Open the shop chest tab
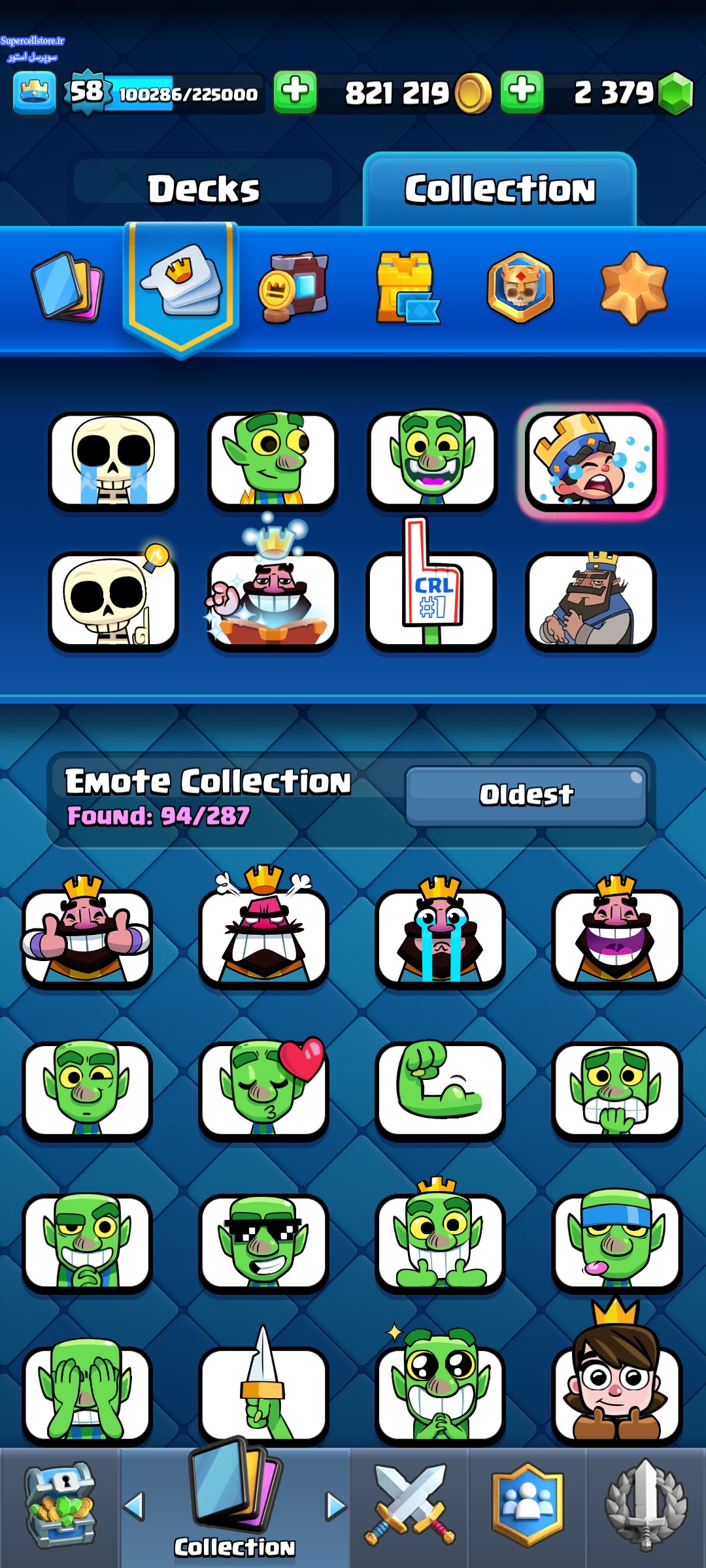This screenshot has height=1568, width=706. 59,1506
